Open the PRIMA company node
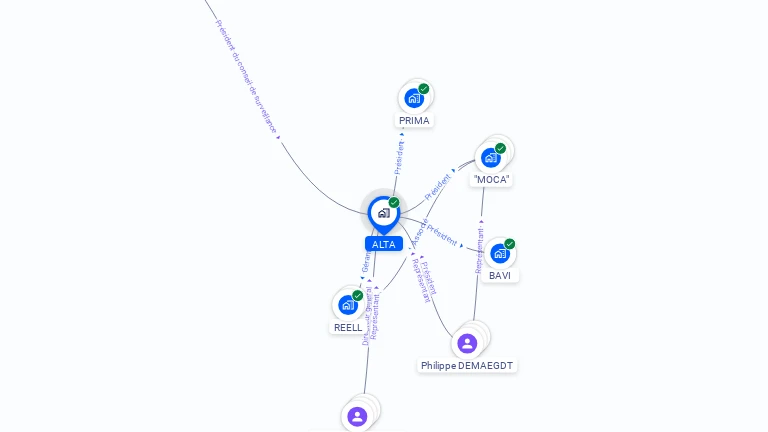Screen dimensions: 768x432 coord(413,98)
